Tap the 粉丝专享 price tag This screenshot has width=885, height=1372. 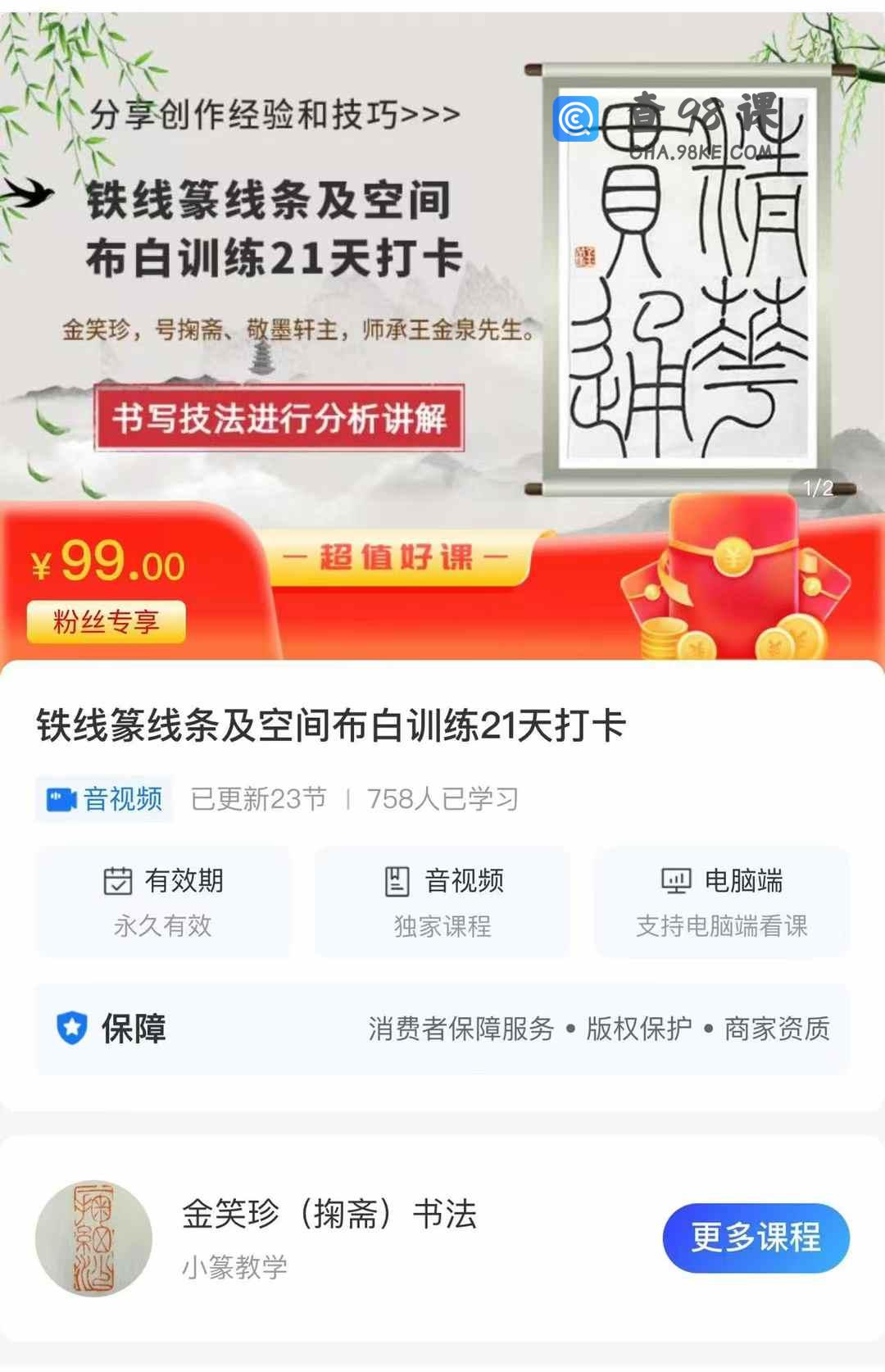point(107,622)
